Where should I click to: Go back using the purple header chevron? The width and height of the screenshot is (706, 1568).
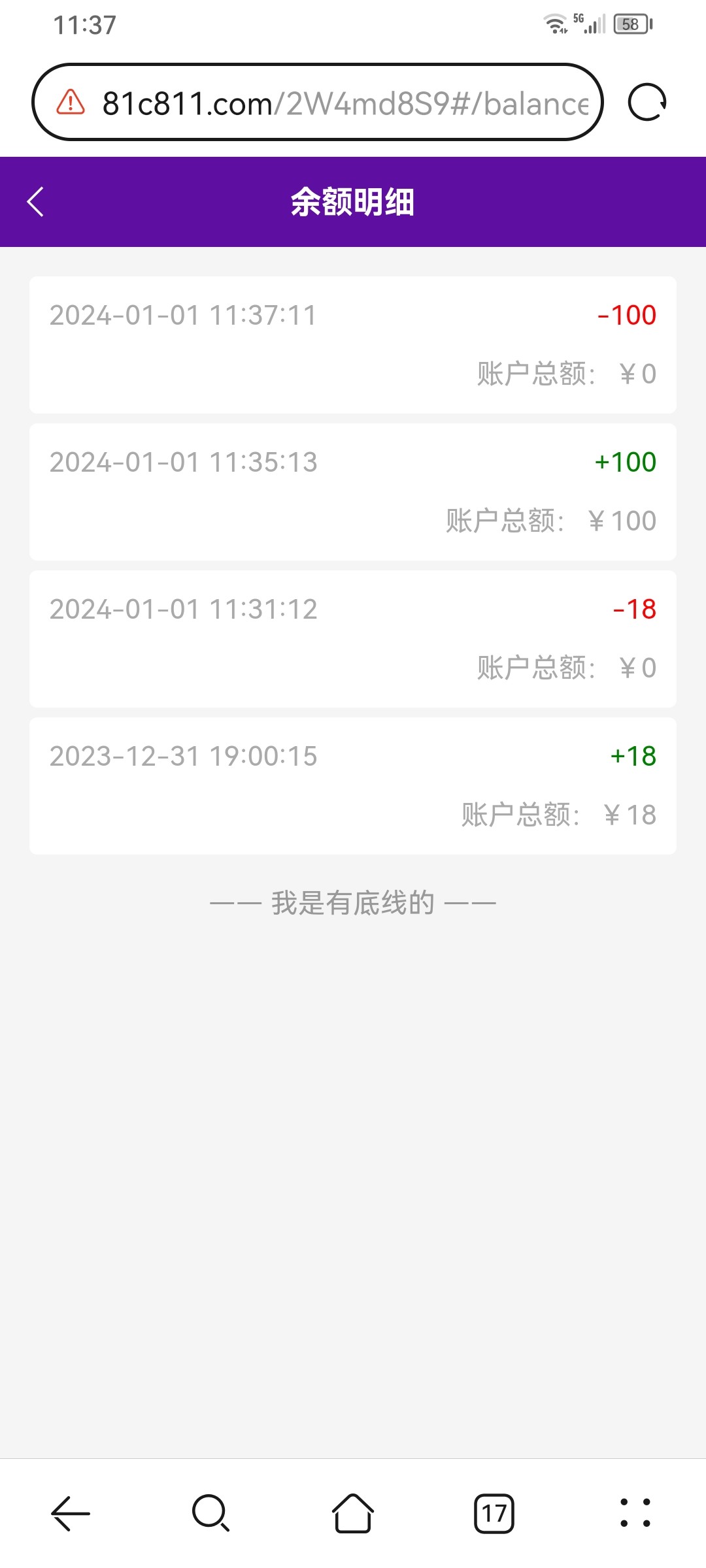35,203
